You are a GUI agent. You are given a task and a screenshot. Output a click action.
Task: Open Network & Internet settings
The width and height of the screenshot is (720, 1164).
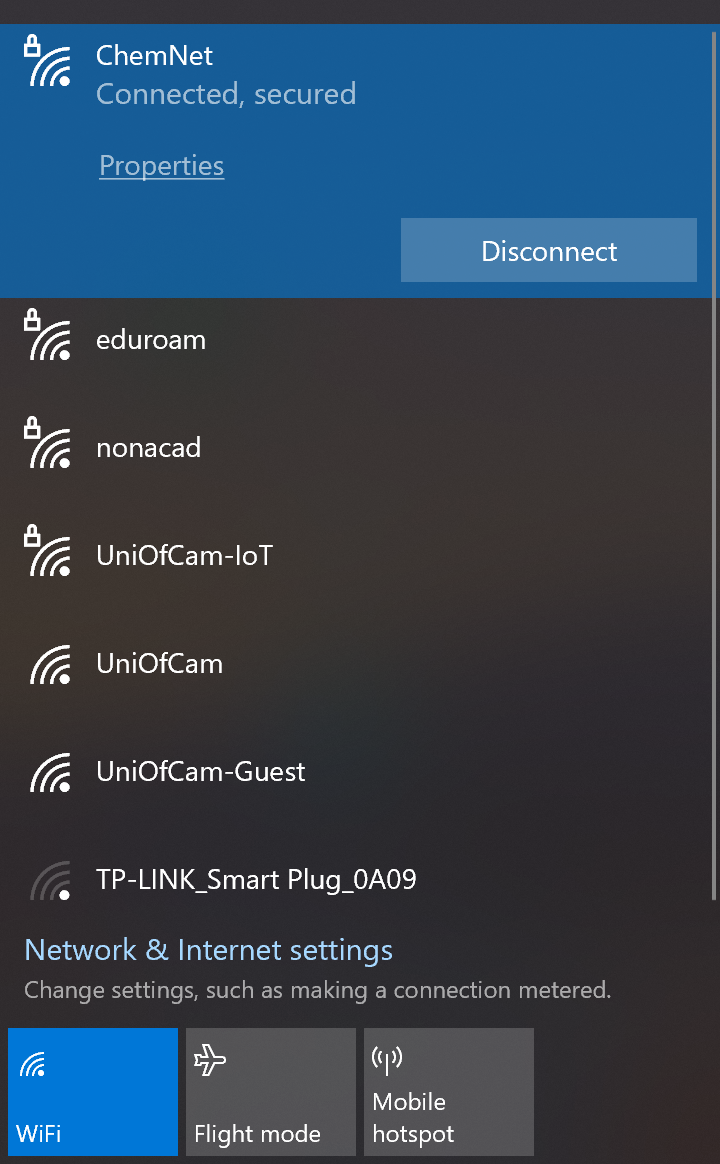coord(208,950)
